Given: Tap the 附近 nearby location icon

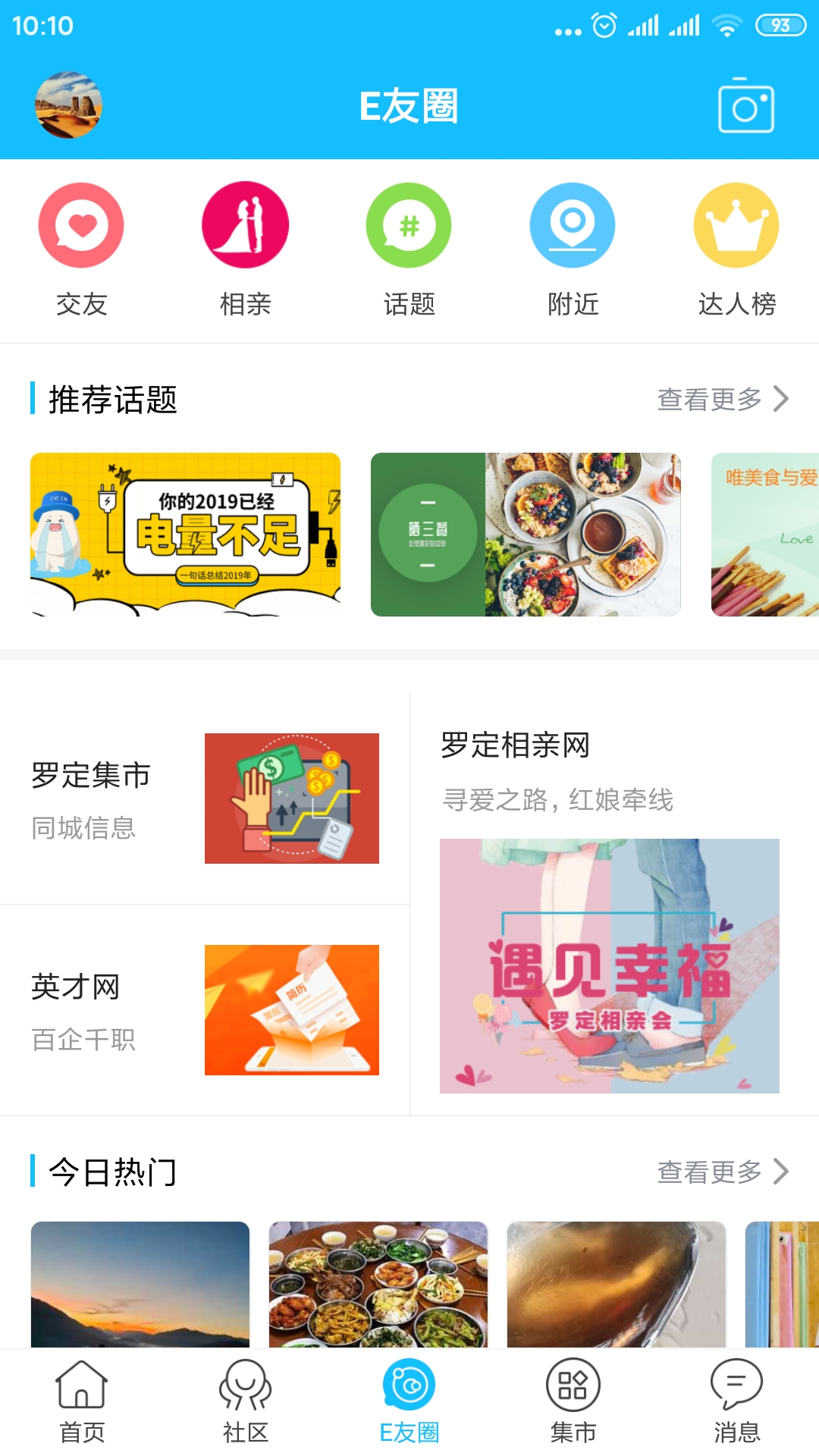Looking at the screenshot, I should tap(573, 225).
